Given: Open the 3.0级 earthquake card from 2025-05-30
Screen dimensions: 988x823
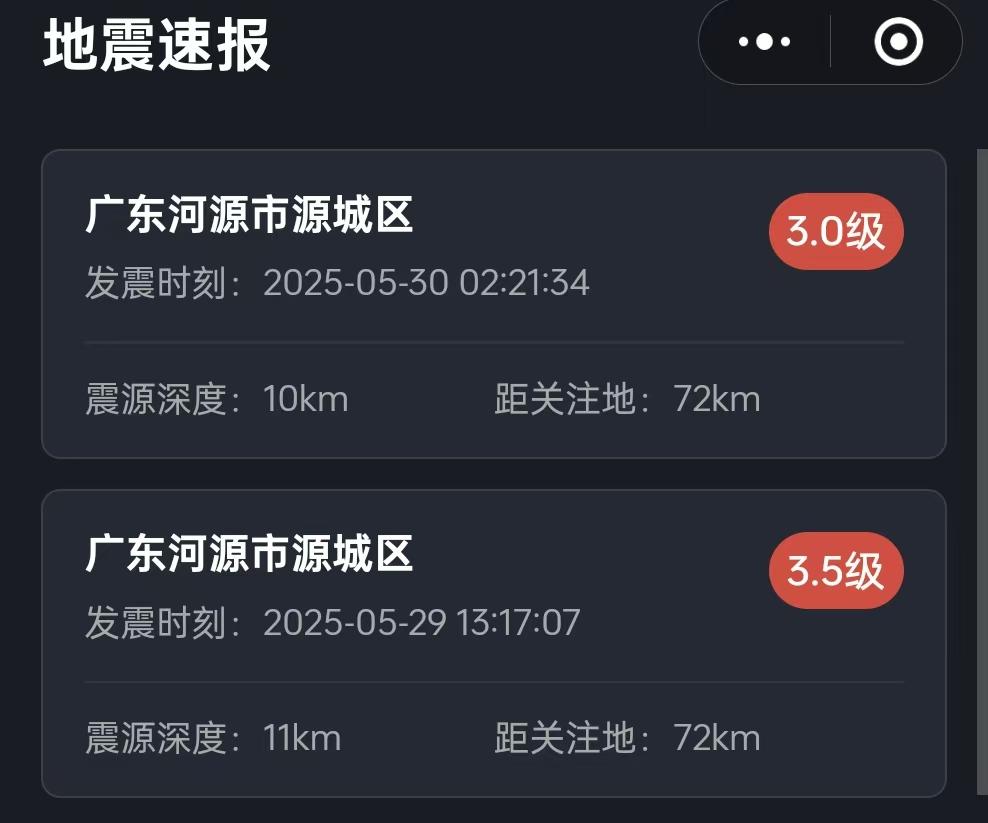Looking at the screenshot, I should [493, 304].
